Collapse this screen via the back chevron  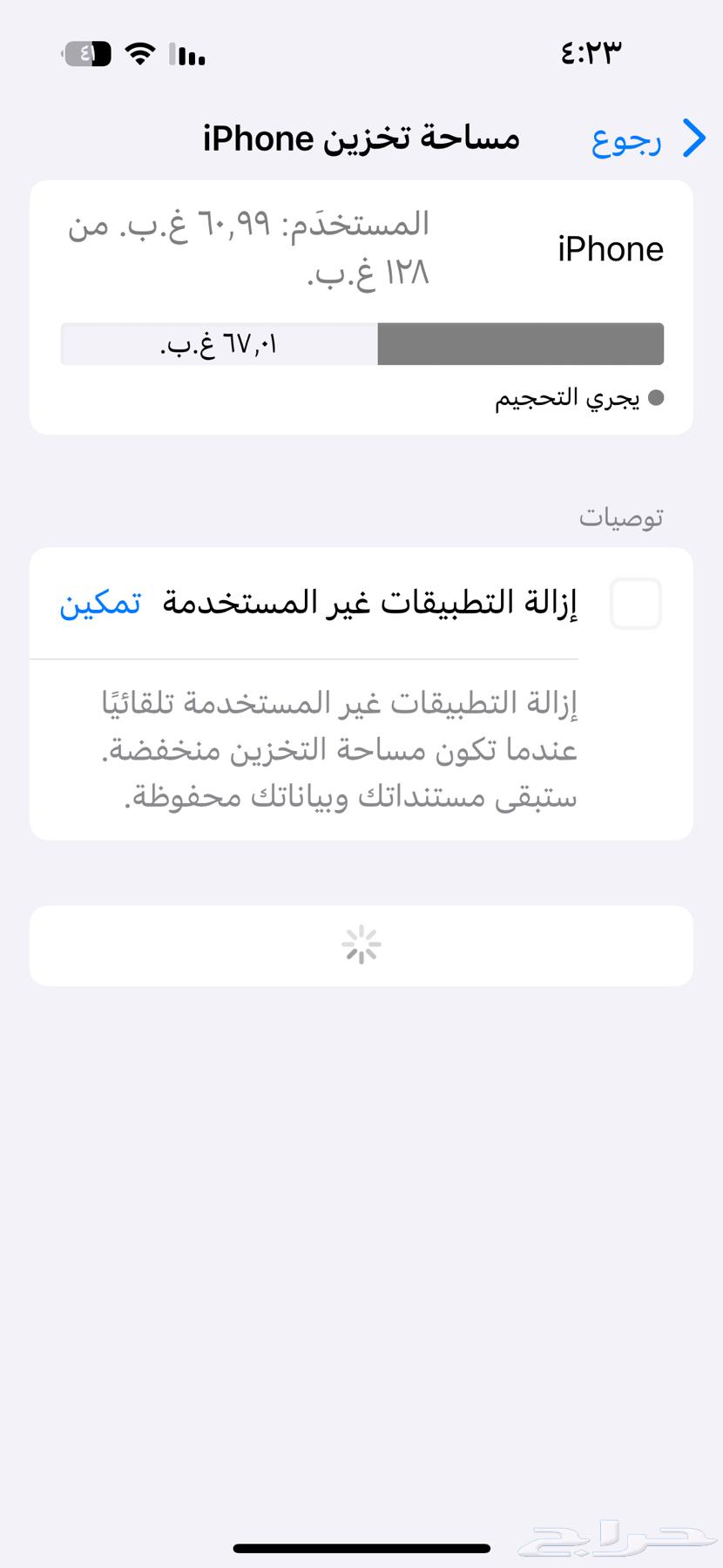coord(694,138)
